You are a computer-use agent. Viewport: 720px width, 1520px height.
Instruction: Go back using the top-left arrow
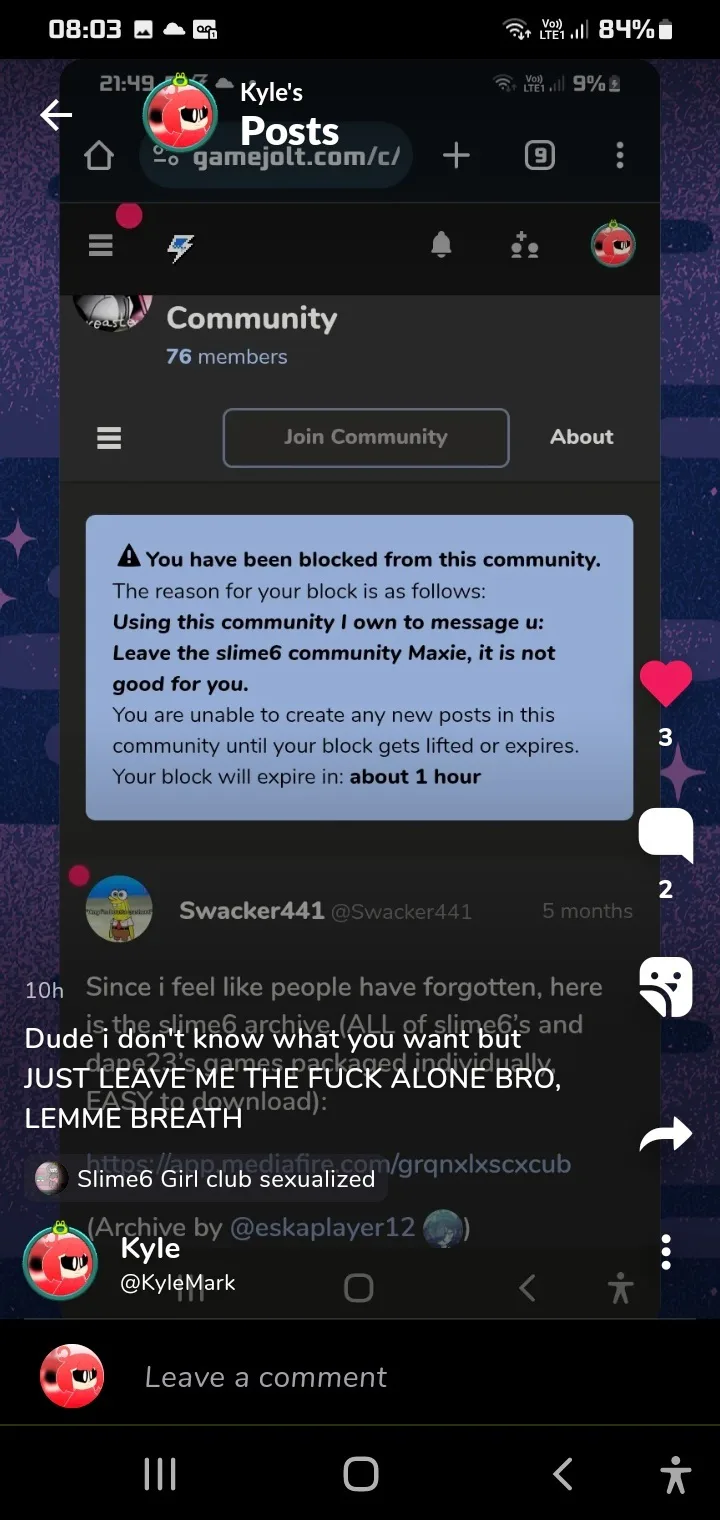(x=56, y=116)
